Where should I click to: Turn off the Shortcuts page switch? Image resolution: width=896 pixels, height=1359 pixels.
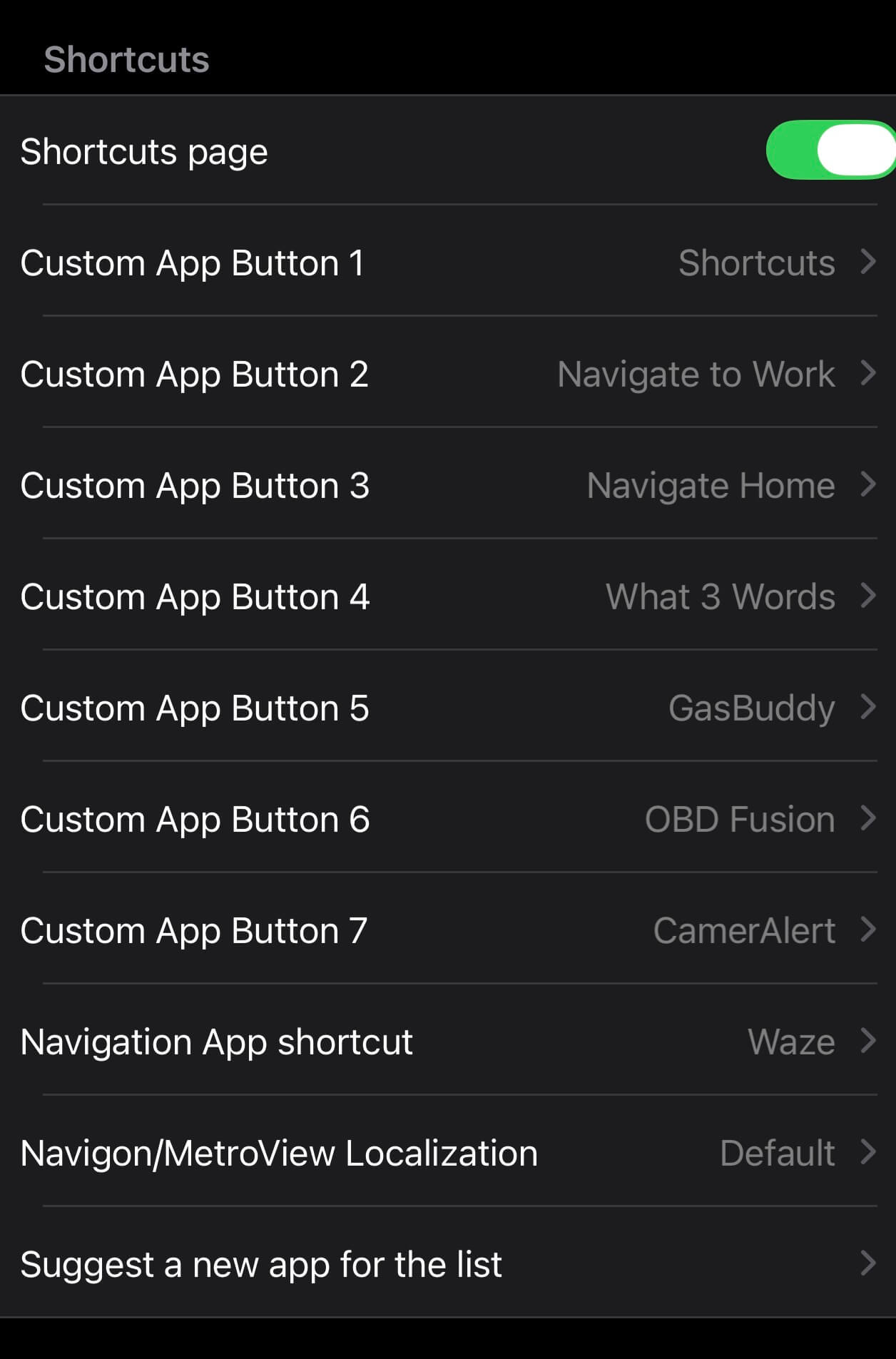829,151
